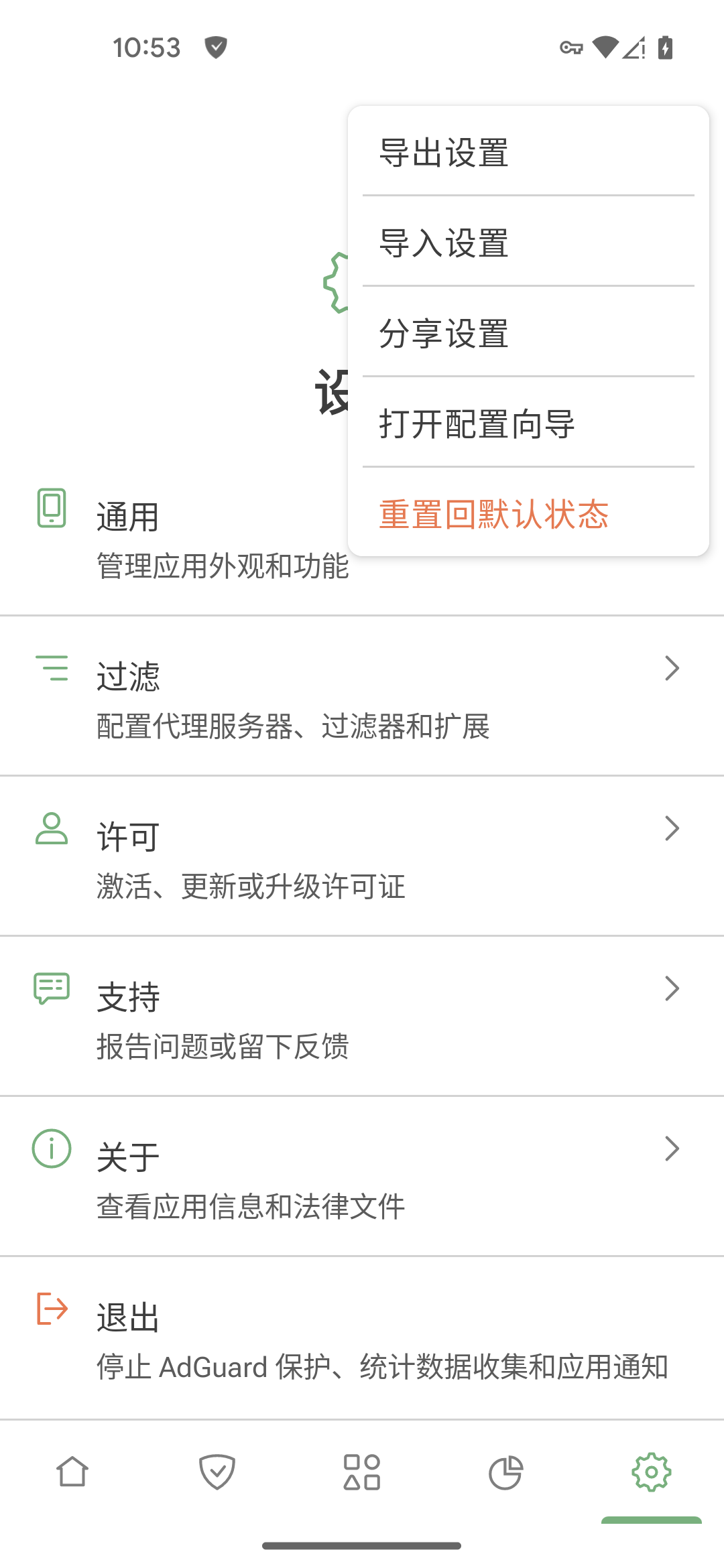Image resolution: width=724 pixels, height=1568 pixels.
Task: Choose 导入设置 in the menu
Action: (528, 243)
